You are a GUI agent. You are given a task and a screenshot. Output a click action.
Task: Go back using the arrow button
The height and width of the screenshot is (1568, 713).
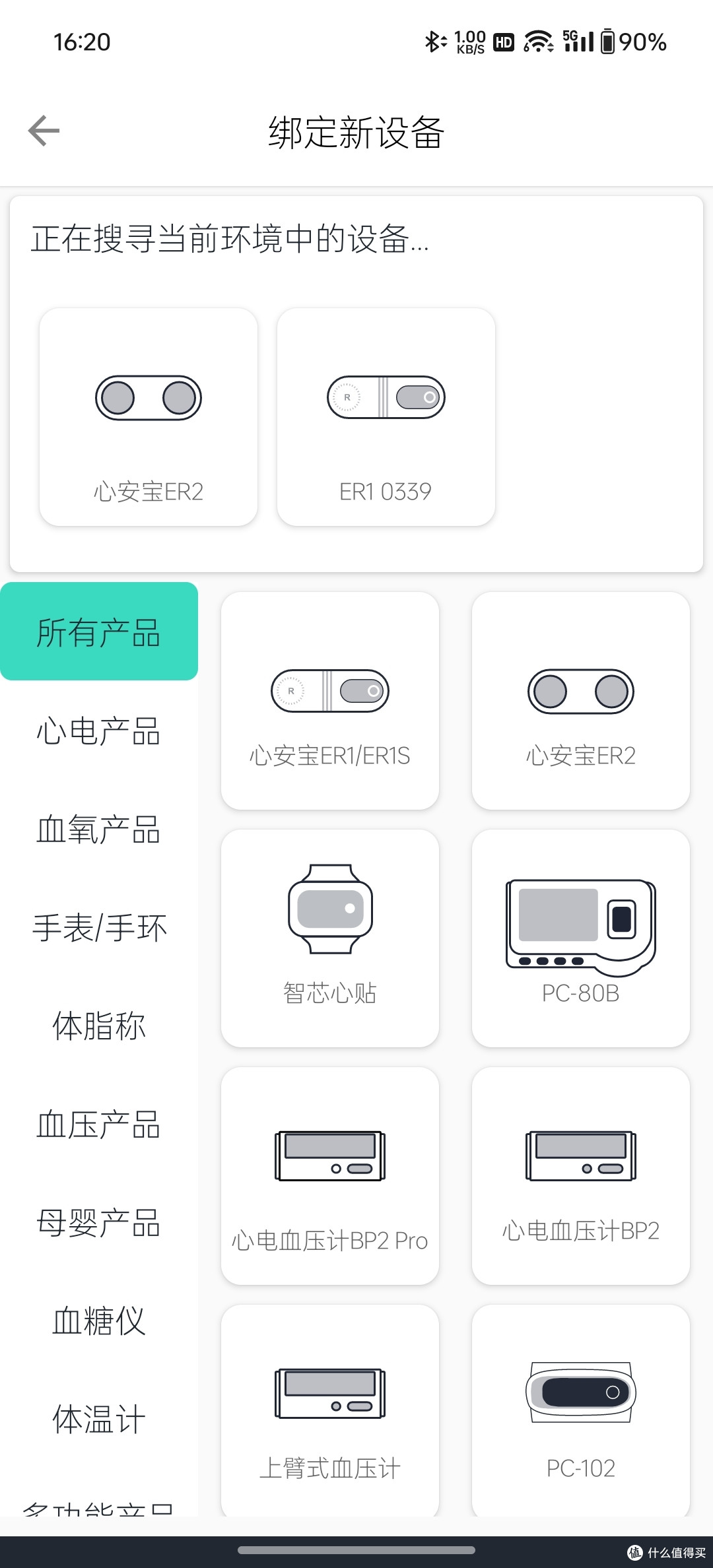point(44,129)
